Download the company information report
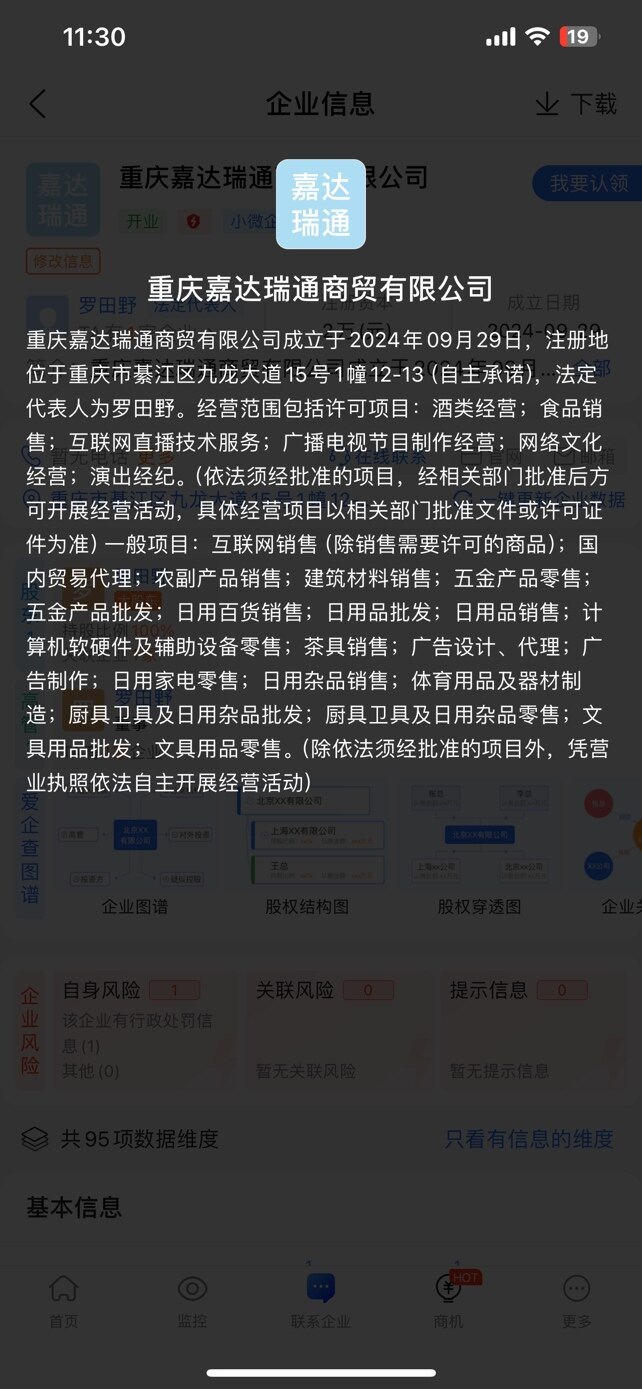This screenshot has height=1389, width=642. click(577, 104)
